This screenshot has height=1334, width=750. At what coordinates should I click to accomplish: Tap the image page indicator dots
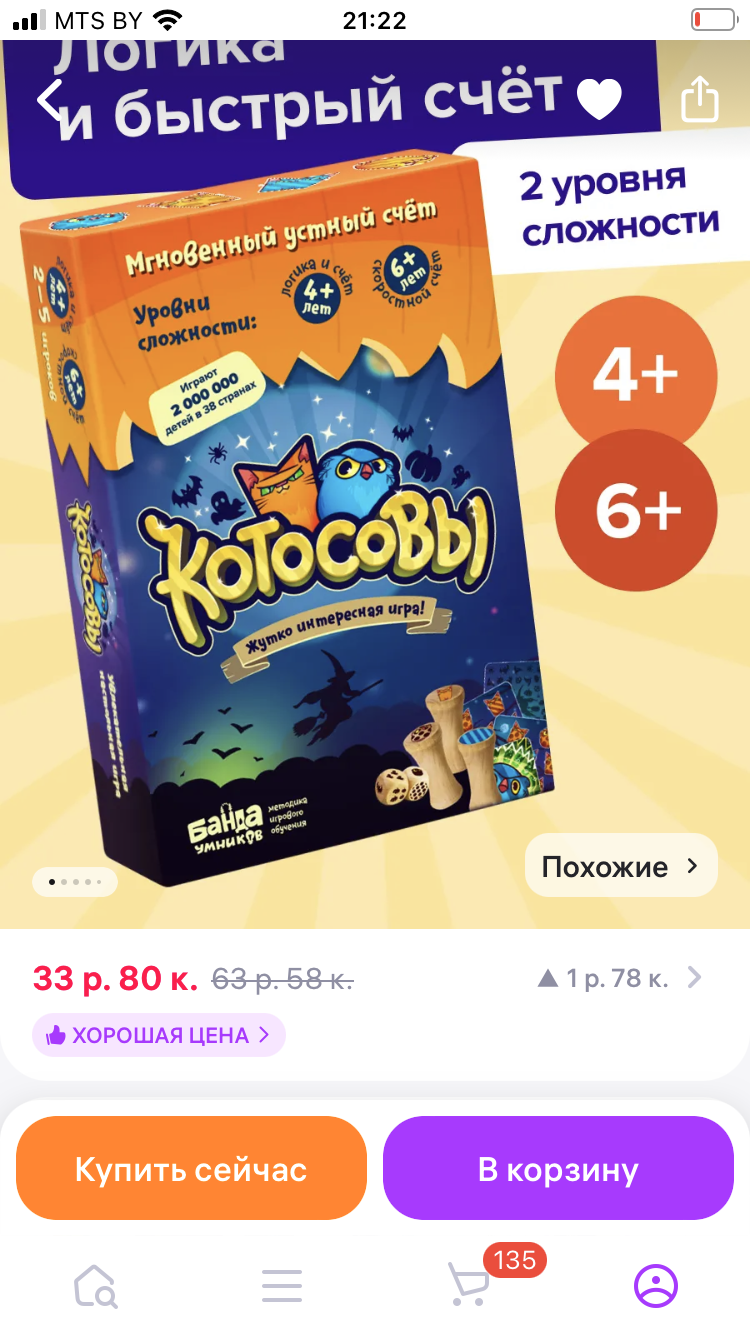75,882
